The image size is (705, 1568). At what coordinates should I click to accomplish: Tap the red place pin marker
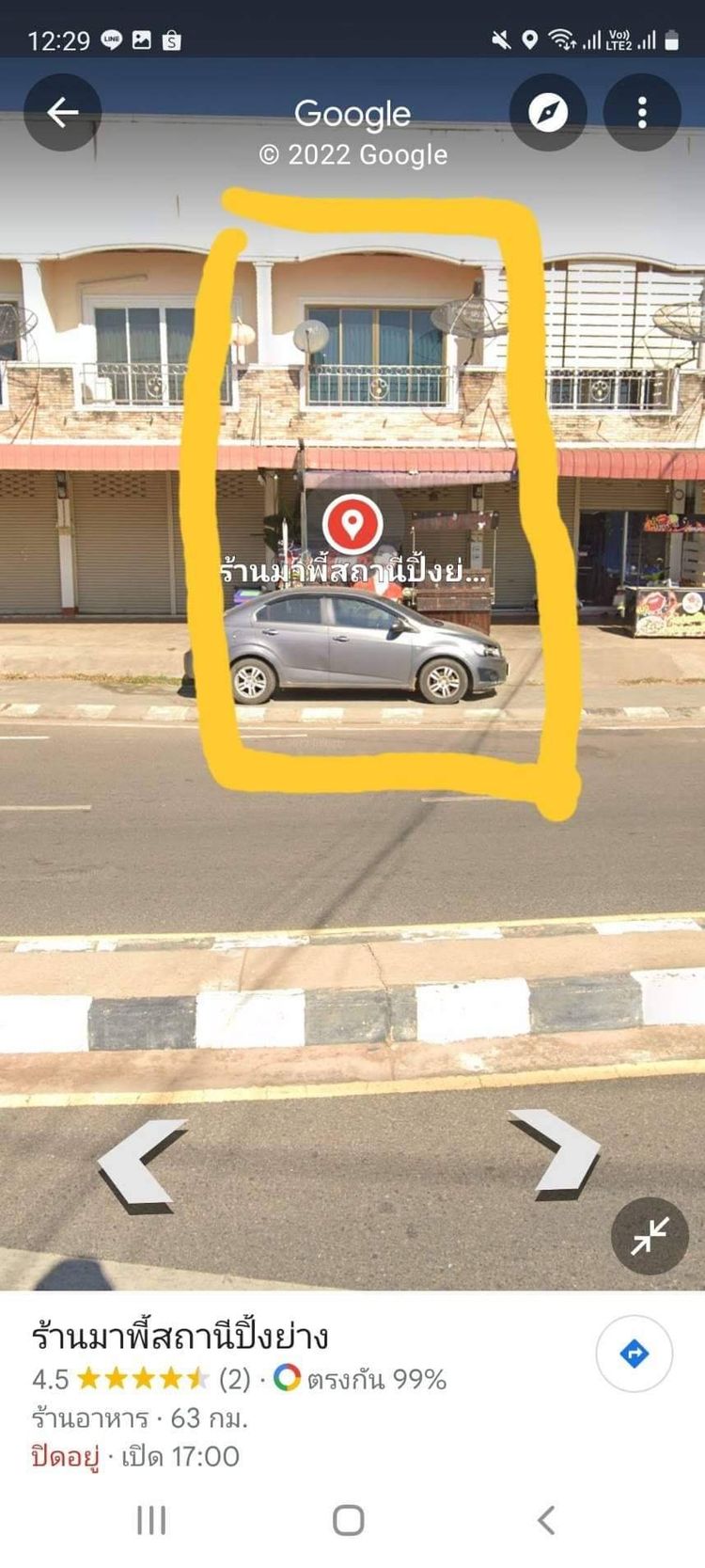(352, 523)
